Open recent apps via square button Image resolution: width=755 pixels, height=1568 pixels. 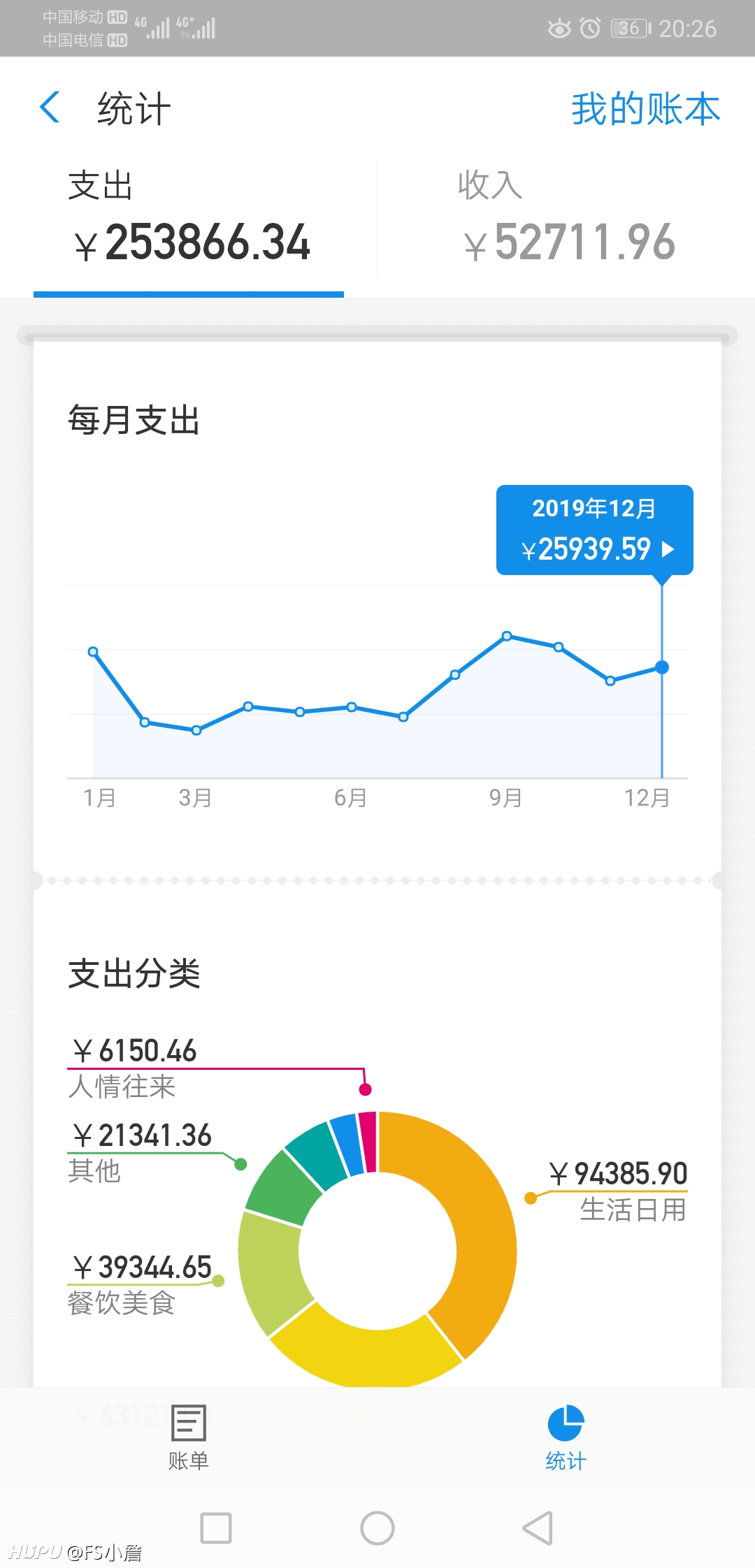pyautogui.click(x=216, y=1528)
